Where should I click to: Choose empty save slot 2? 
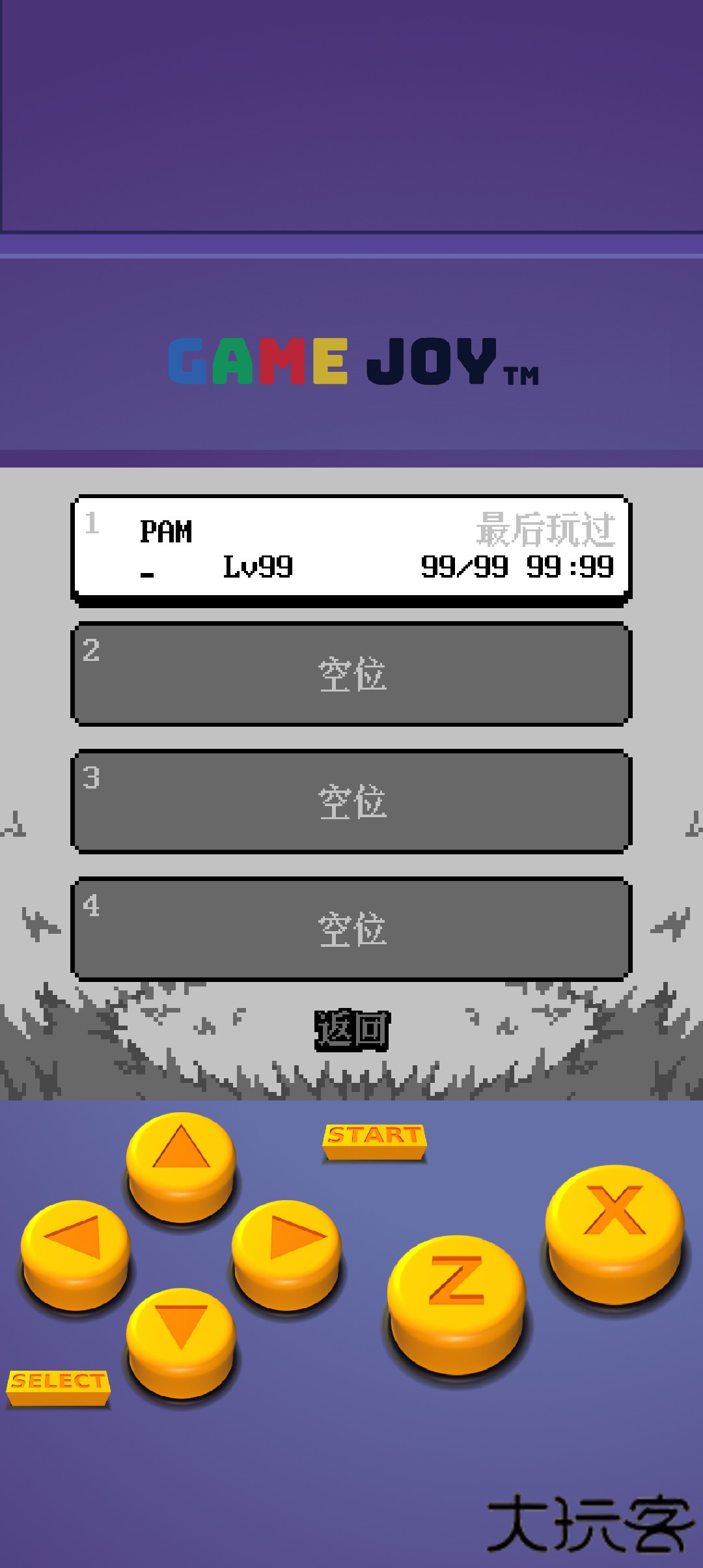[x=351, y=673]
